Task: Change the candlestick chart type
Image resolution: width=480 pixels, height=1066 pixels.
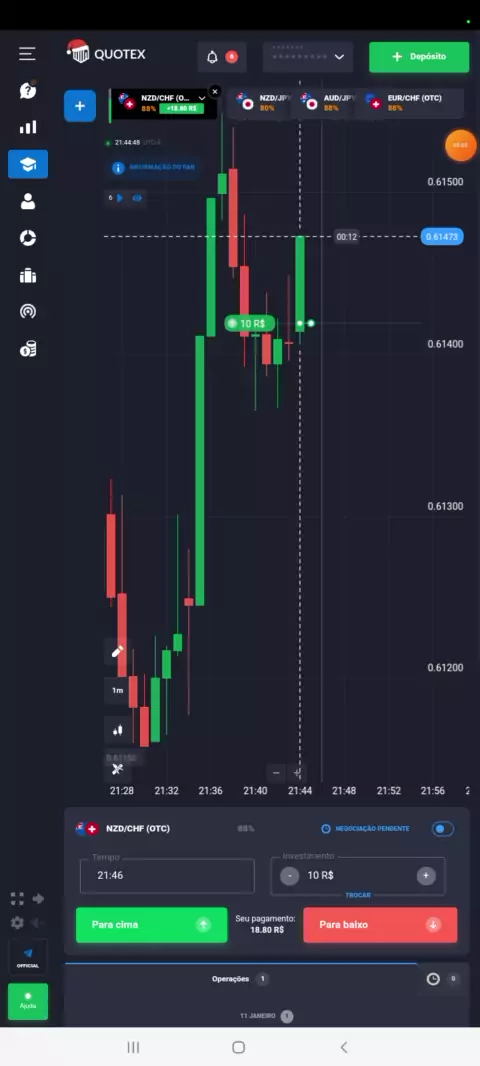Action: click(117, 730)
